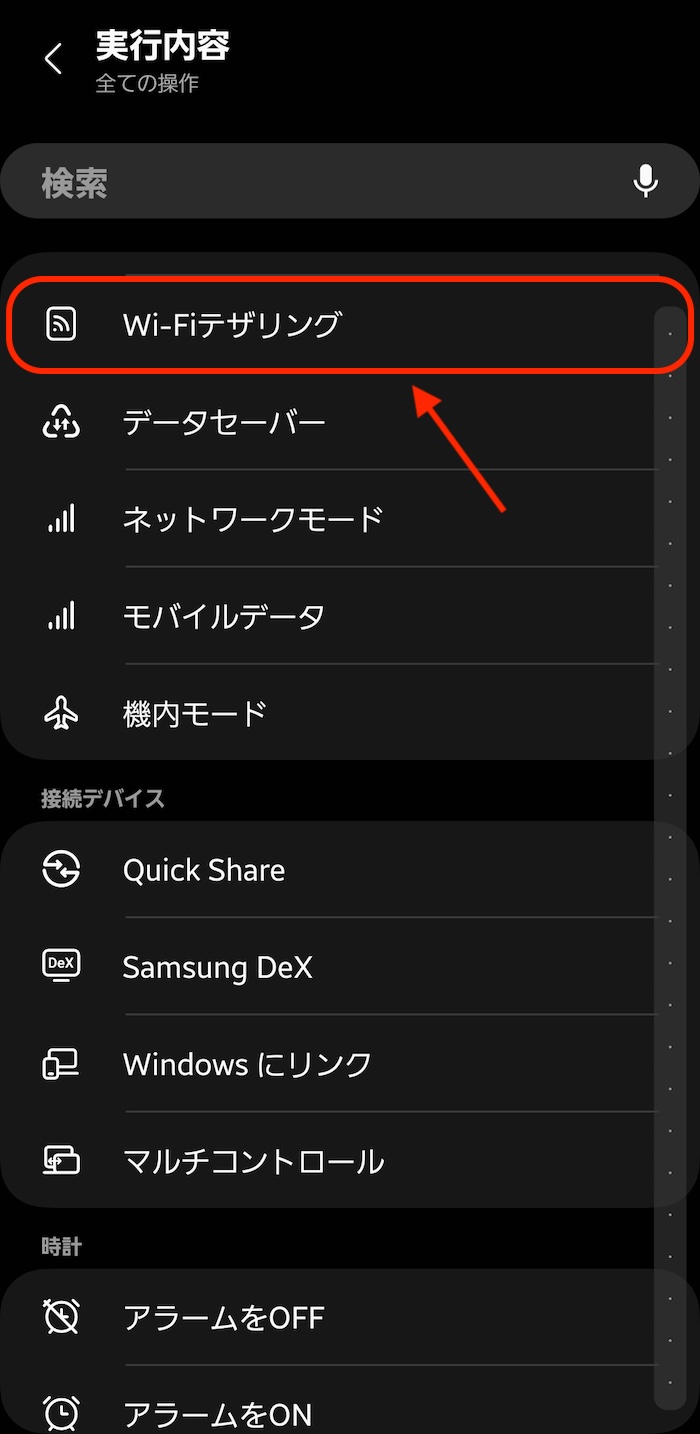Select the モバイルデータ action
The height and width of the screenshot is (1434, 700).
349,616
